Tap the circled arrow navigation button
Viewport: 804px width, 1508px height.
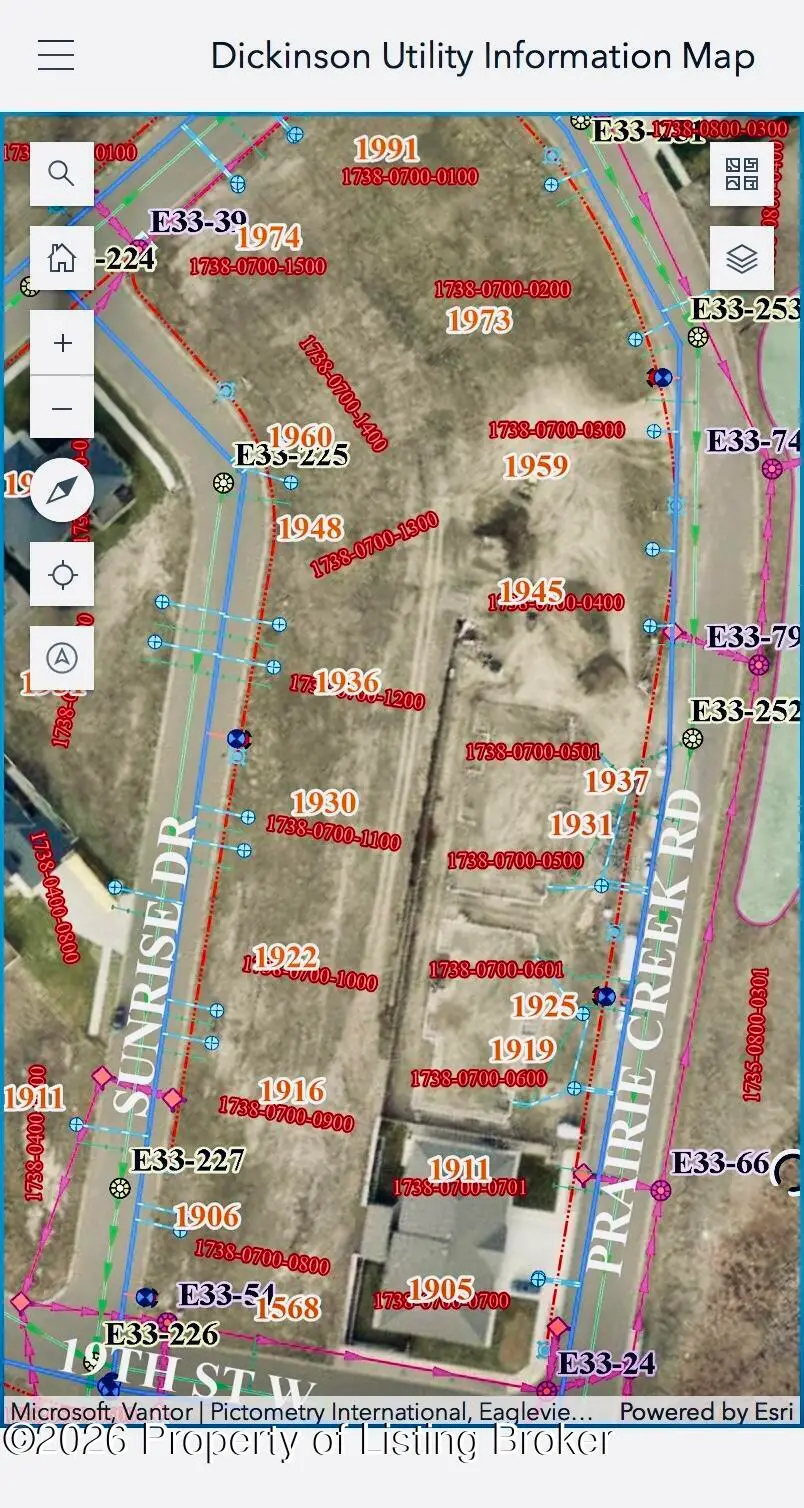coord(62,658)
